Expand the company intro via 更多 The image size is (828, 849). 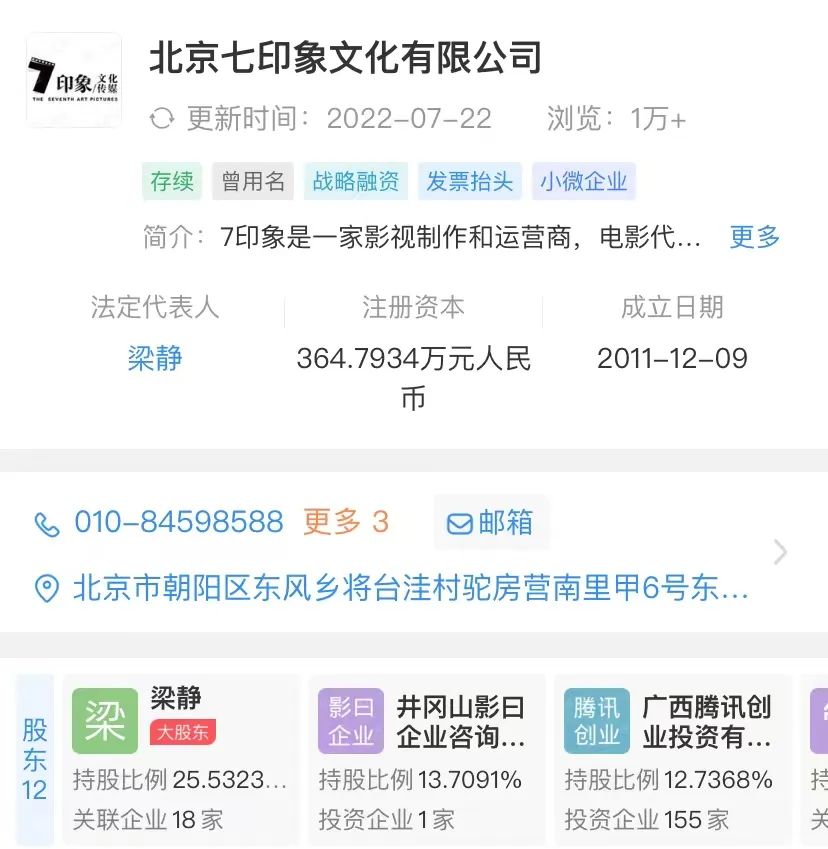[754, 237]
